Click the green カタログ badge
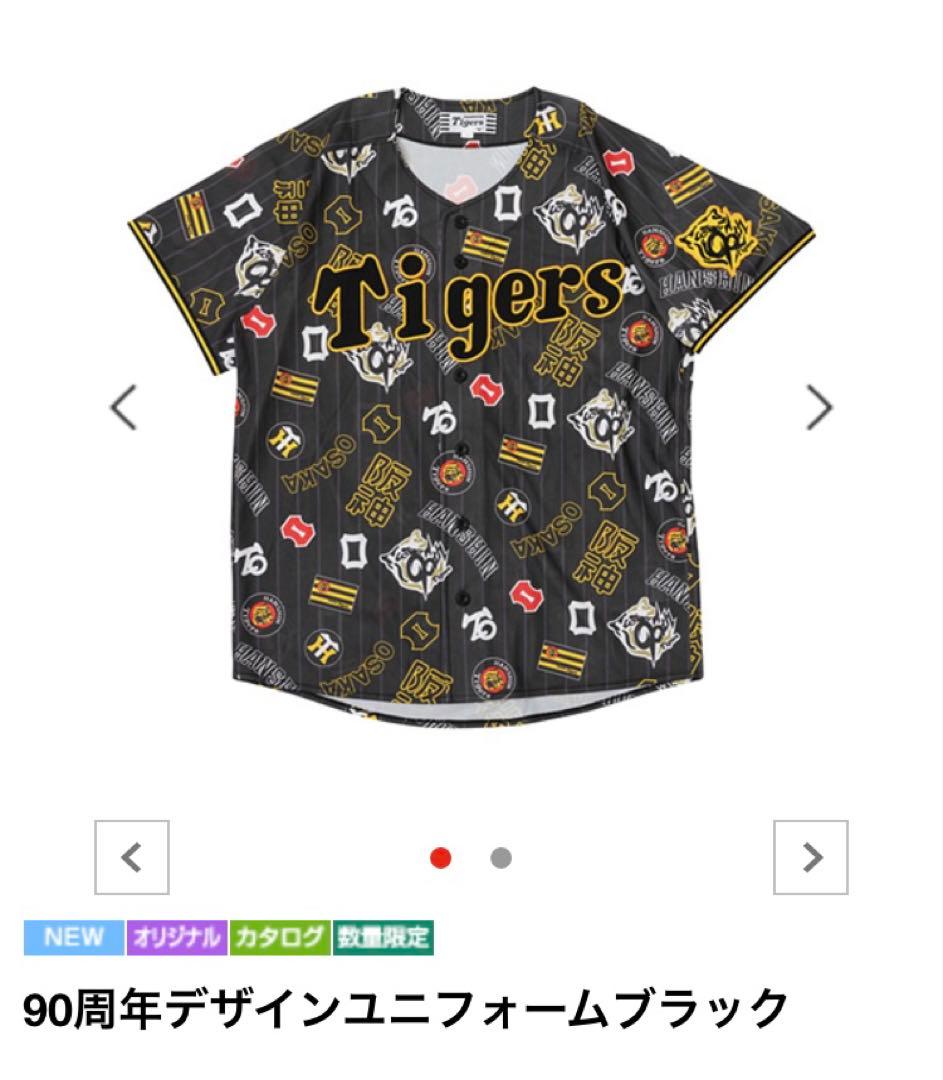Viewport: 943px width, 1080px height. point(278,938)
